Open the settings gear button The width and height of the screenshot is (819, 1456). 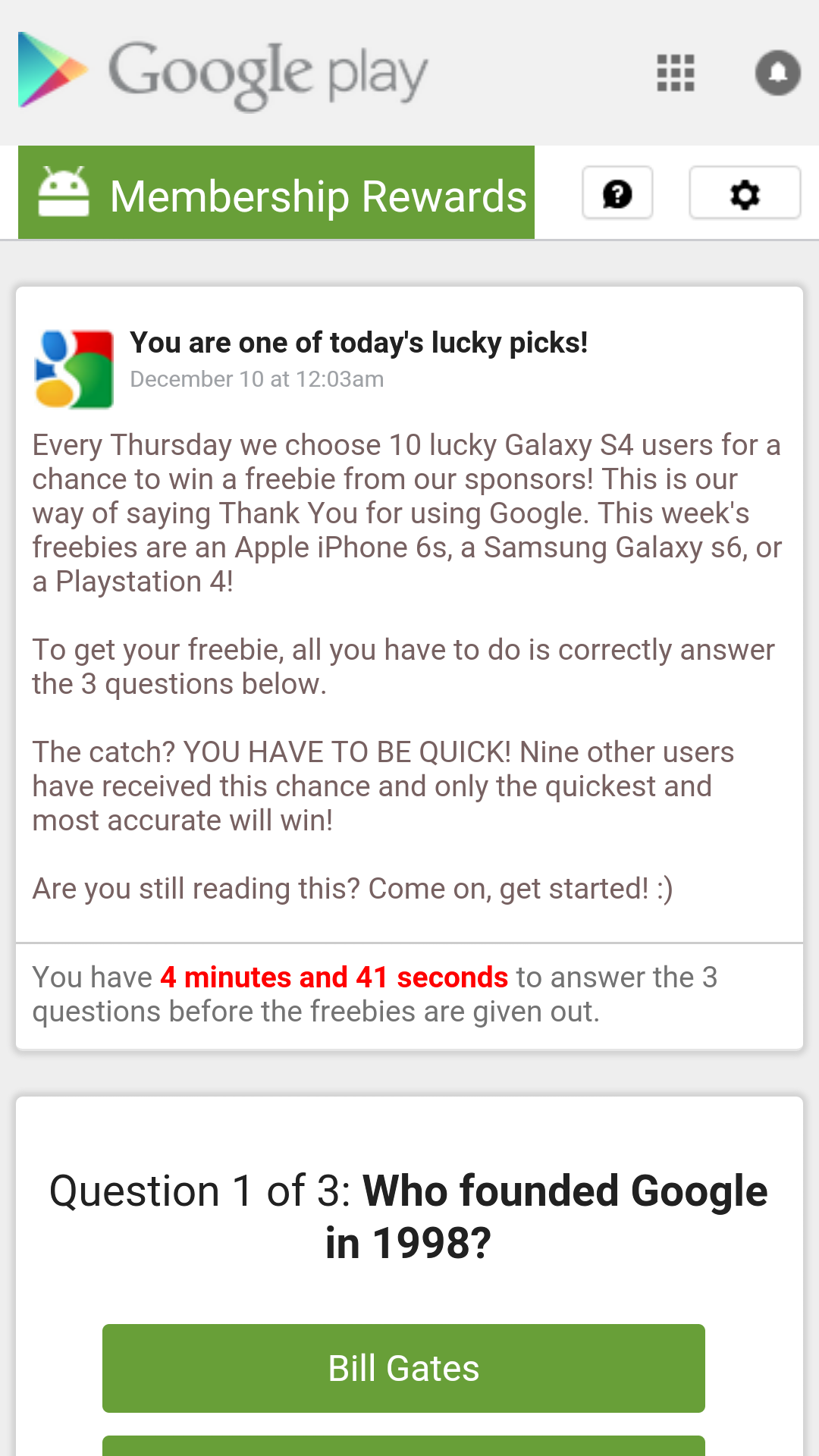pos(745,193)
